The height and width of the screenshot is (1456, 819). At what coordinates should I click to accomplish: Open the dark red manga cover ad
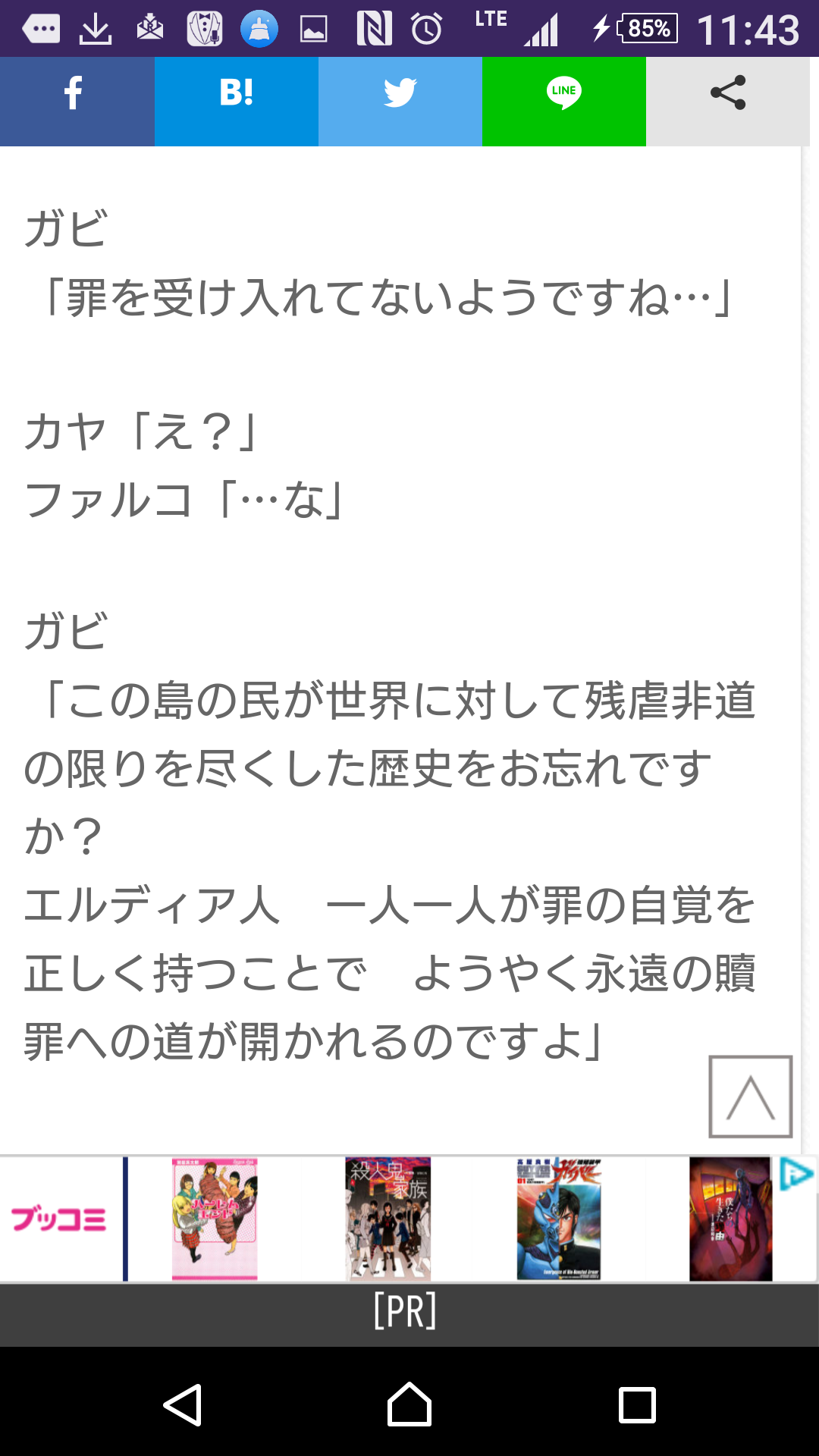(730, 1219)
